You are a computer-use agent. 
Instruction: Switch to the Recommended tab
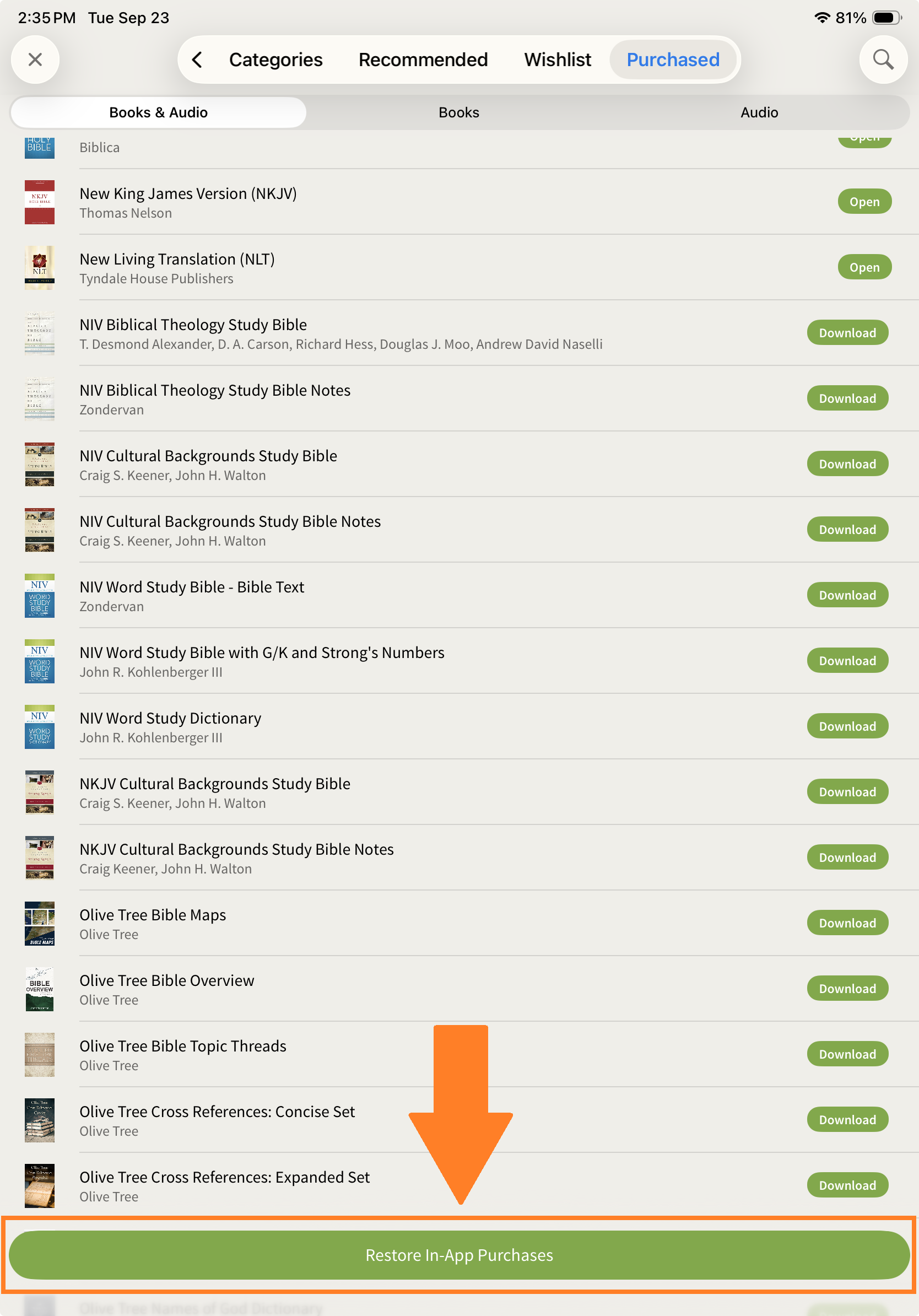point(423,60)
